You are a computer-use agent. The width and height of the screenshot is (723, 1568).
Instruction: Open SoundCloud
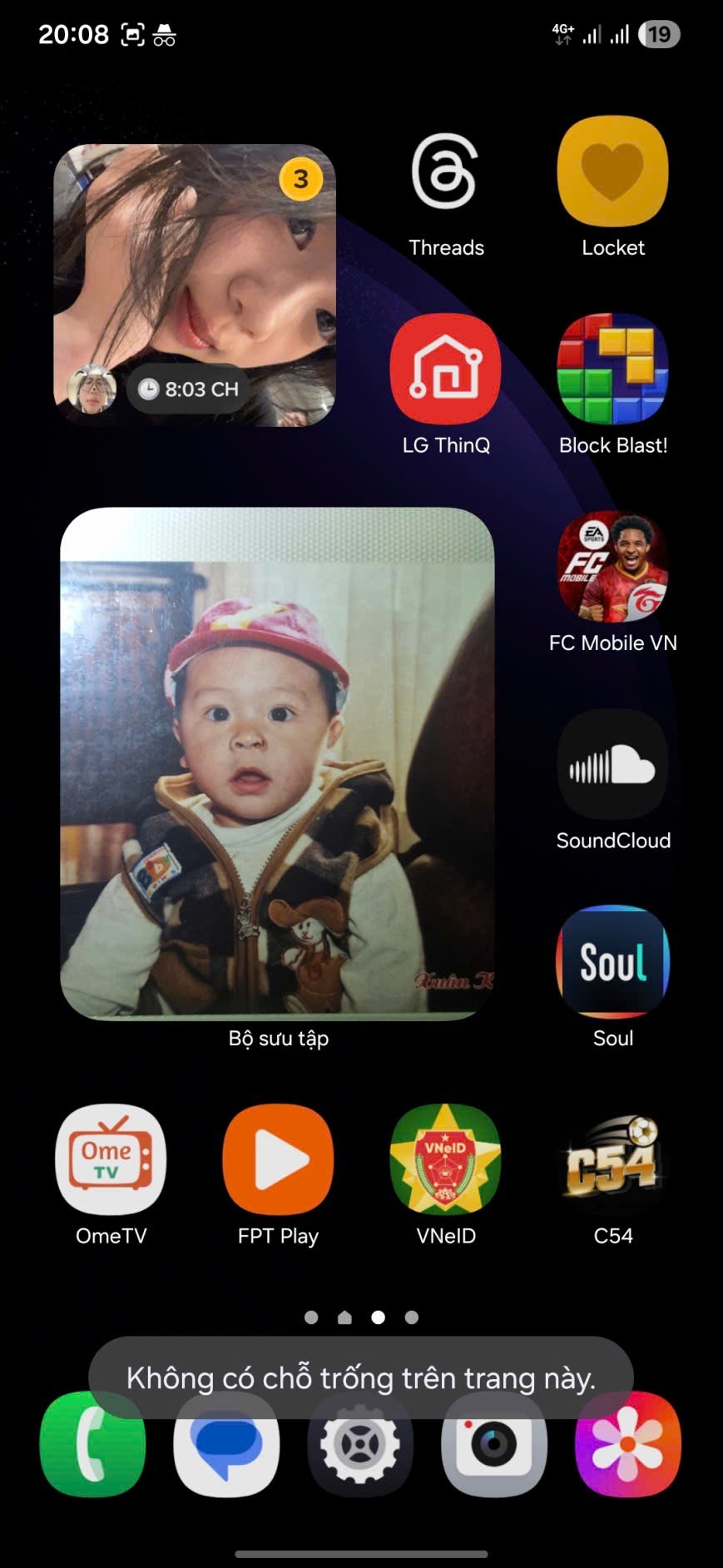coord(612,765)
